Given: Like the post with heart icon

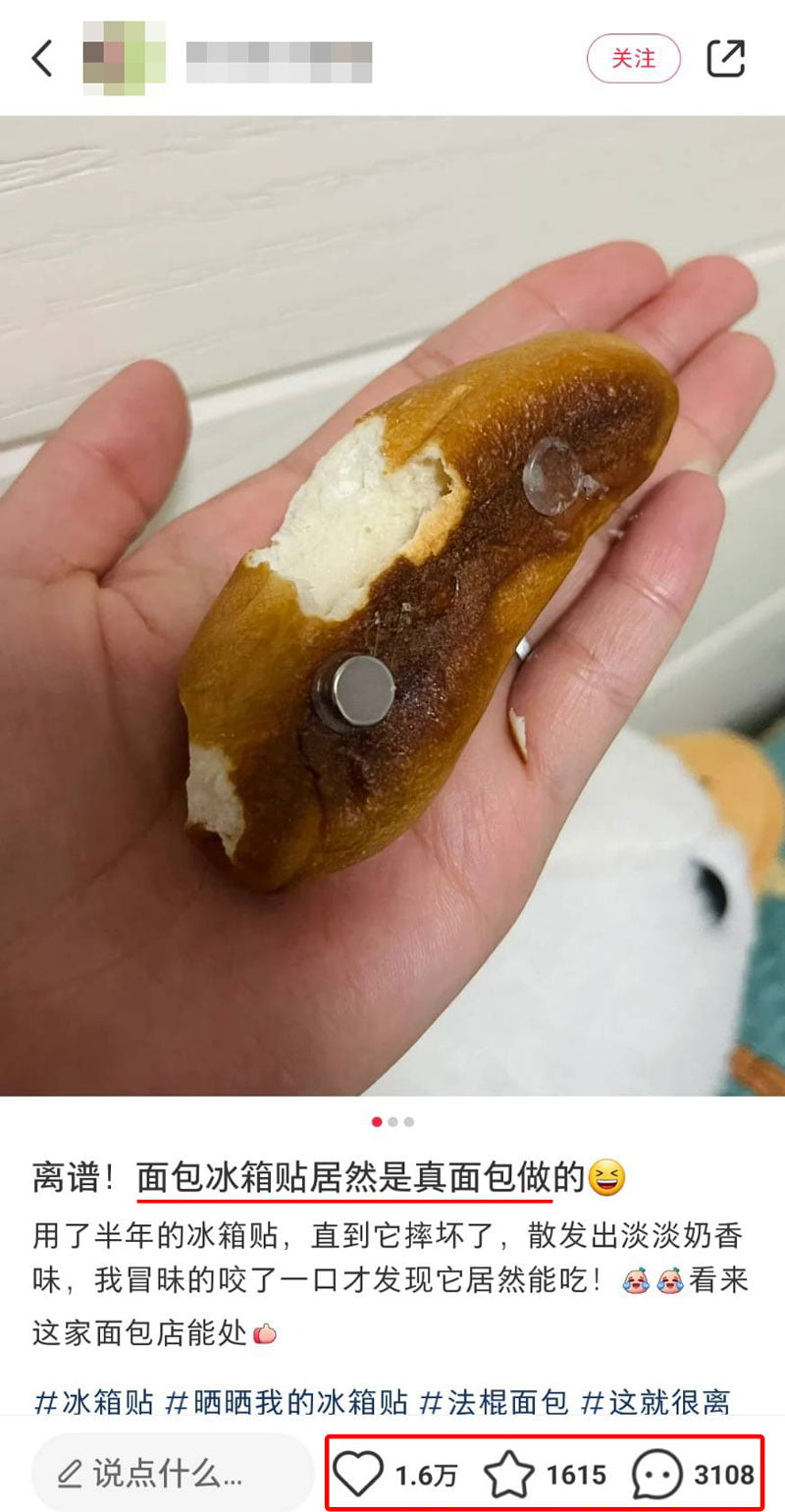Looking at the screenshot, I should [x=358, y=1474].
